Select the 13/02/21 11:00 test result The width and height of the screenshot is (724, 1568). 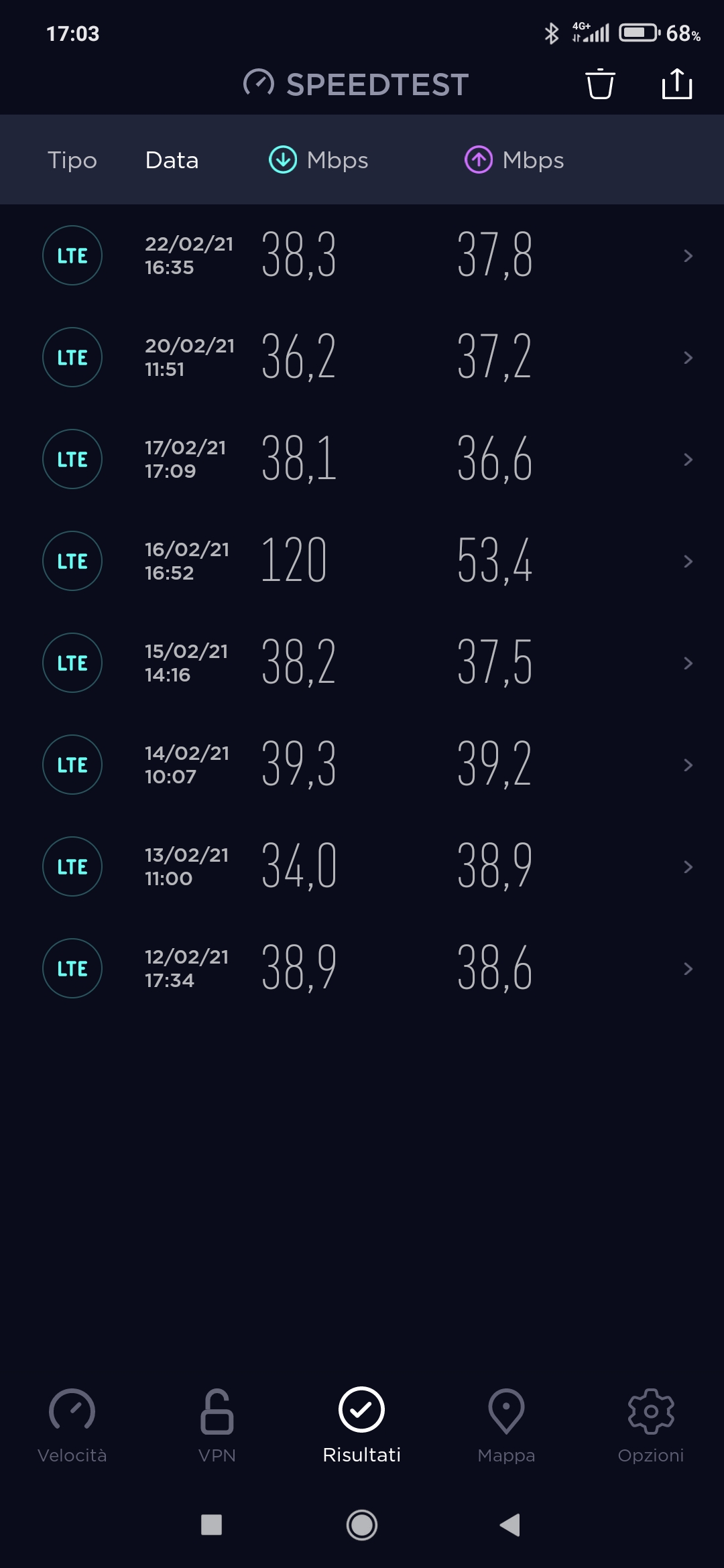point(362,866)
